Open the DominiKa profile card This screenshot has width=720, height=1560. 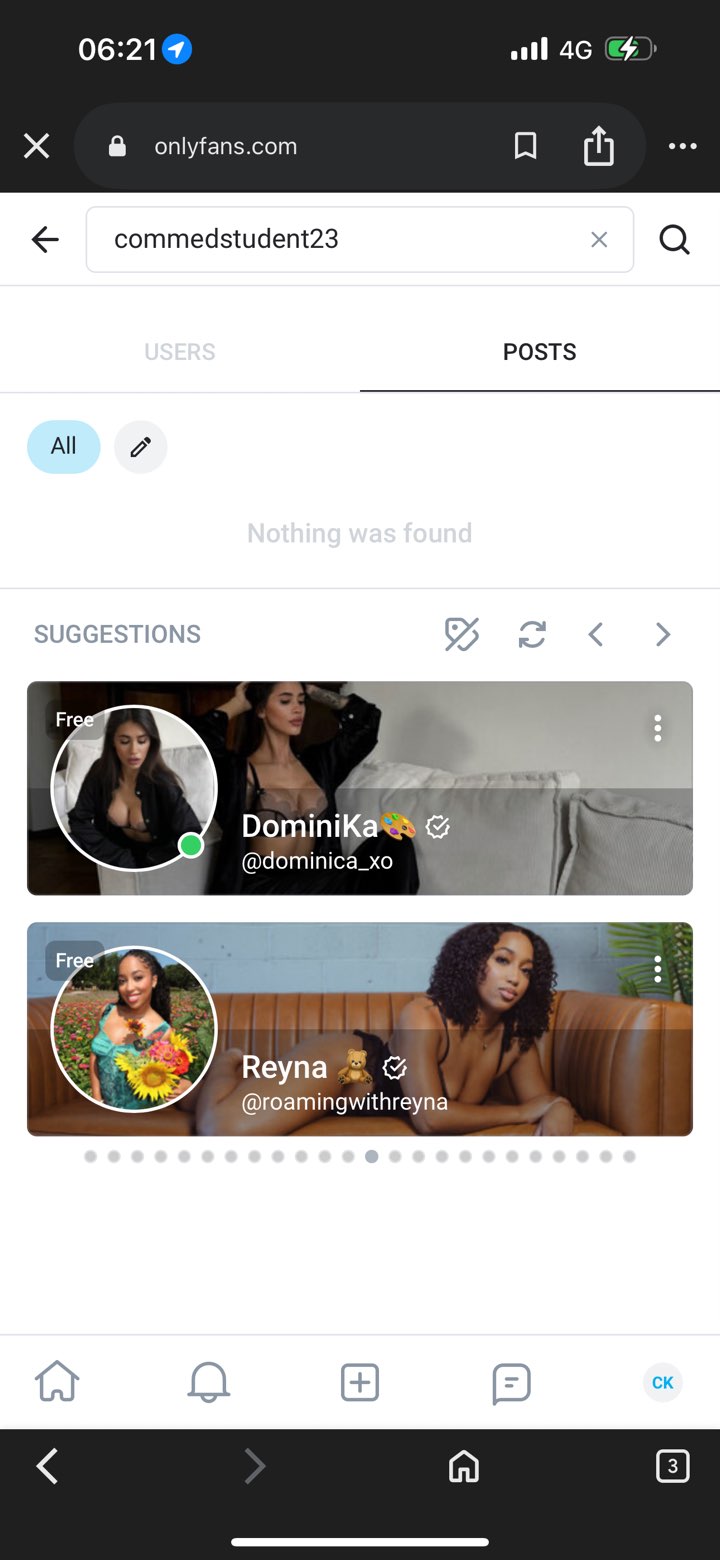tap(360, 789)
